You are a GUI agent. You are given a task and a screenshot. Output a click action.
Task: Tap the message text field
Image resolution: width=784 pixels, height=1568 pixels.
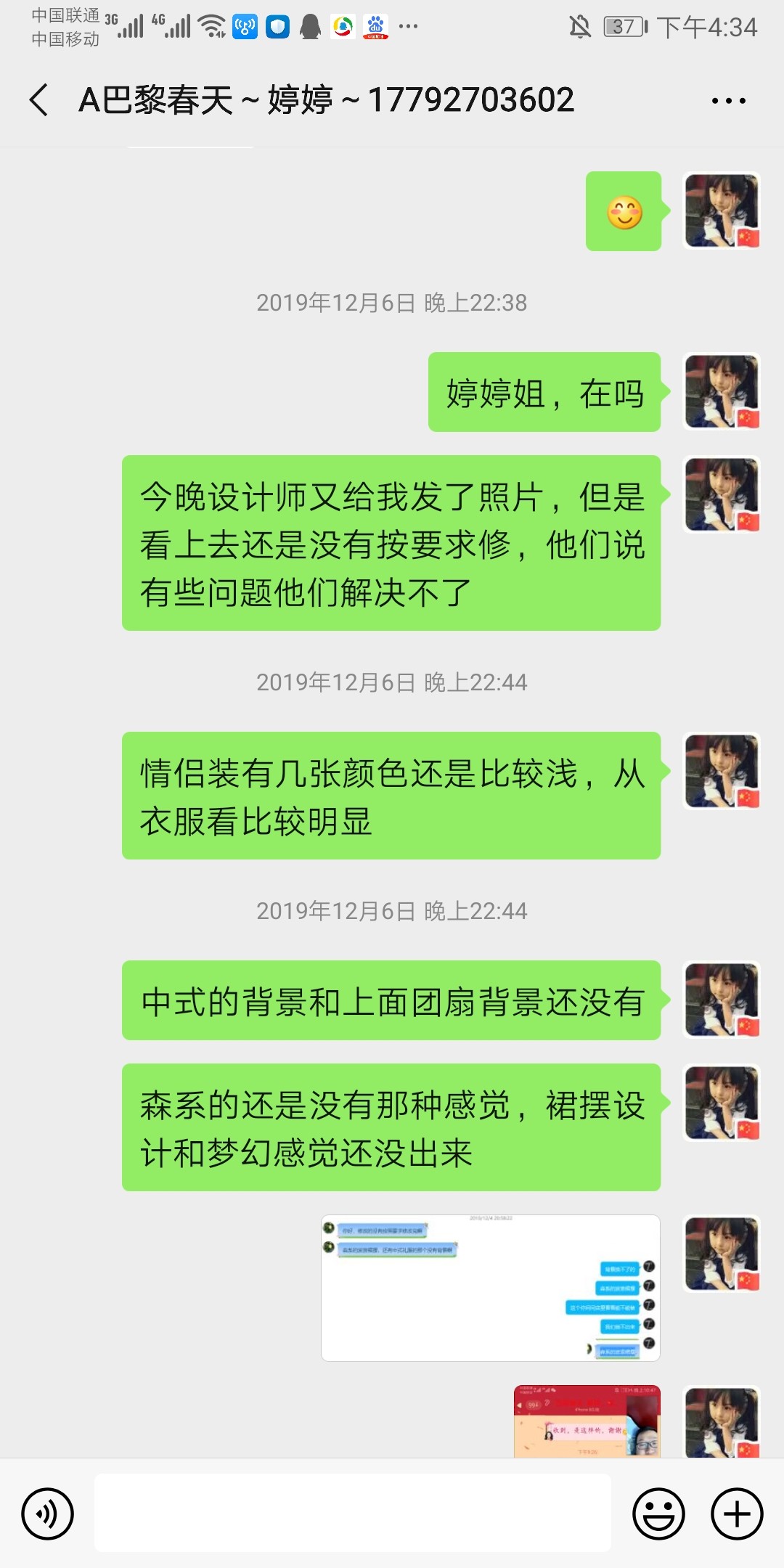coord(353,1513)
